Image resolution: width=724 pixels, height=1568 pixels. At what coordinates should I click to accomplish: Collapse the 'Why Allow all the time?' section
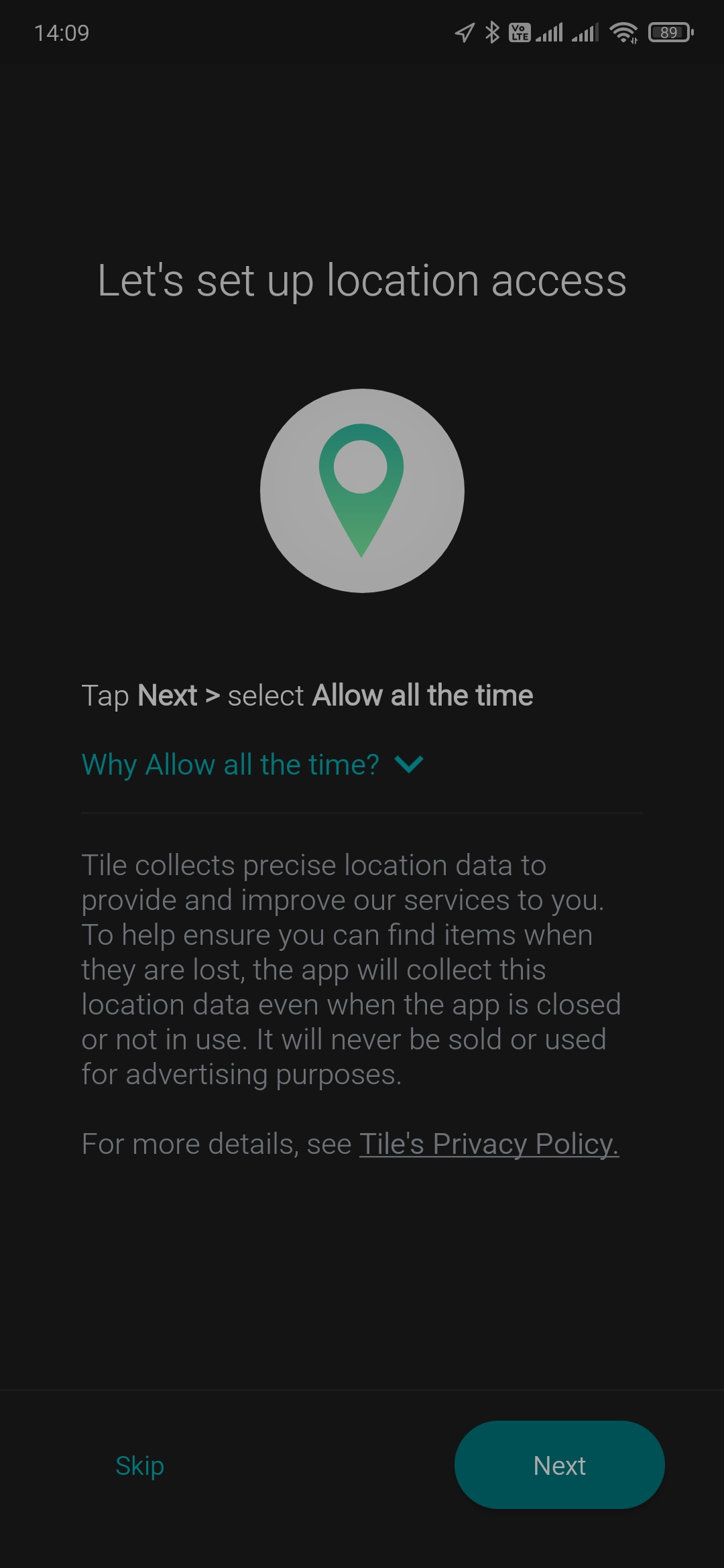click(x=252, y=765)
